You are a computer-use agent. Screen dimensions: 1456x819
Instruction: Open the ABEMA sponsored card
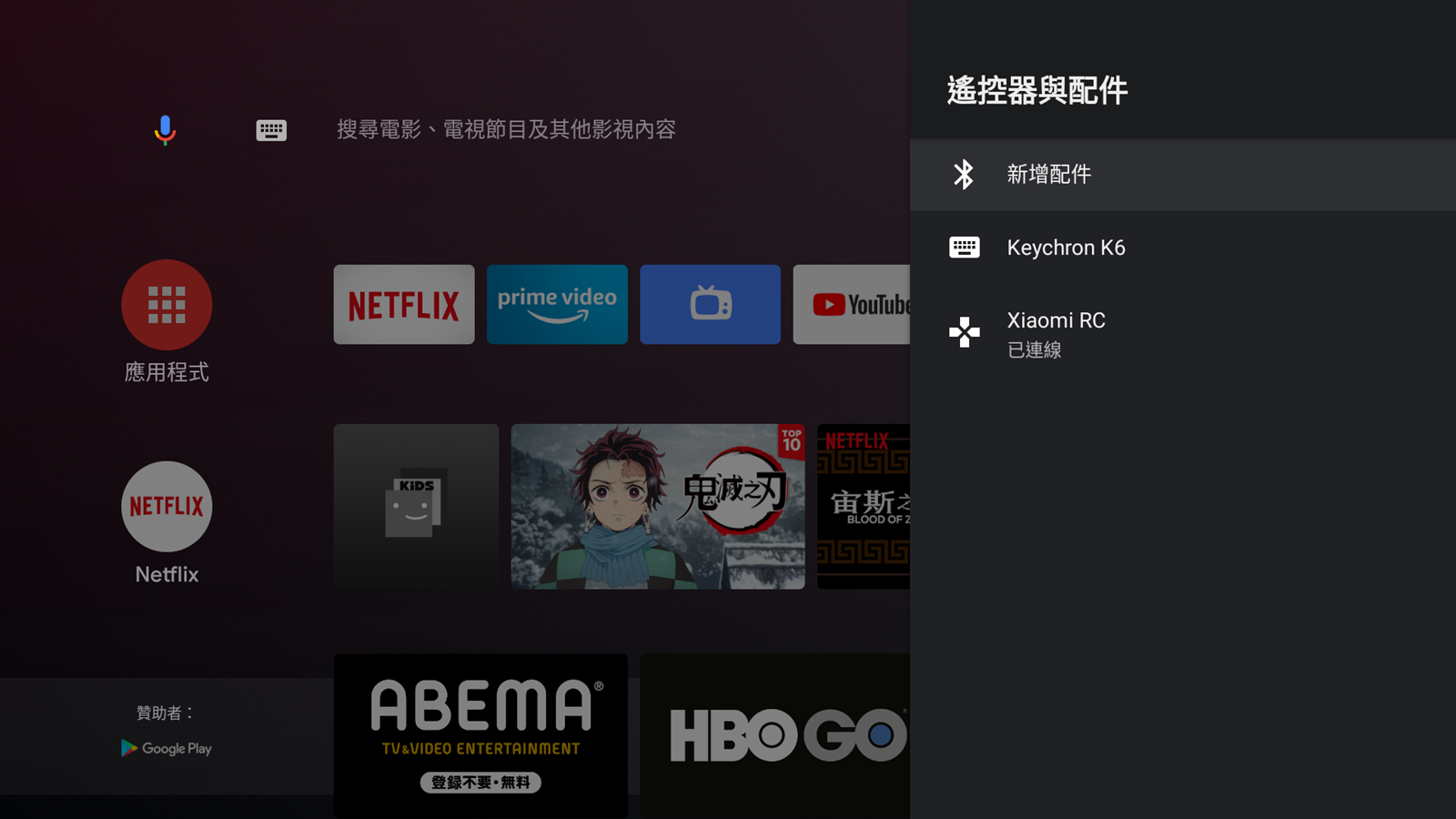[480, 733]
